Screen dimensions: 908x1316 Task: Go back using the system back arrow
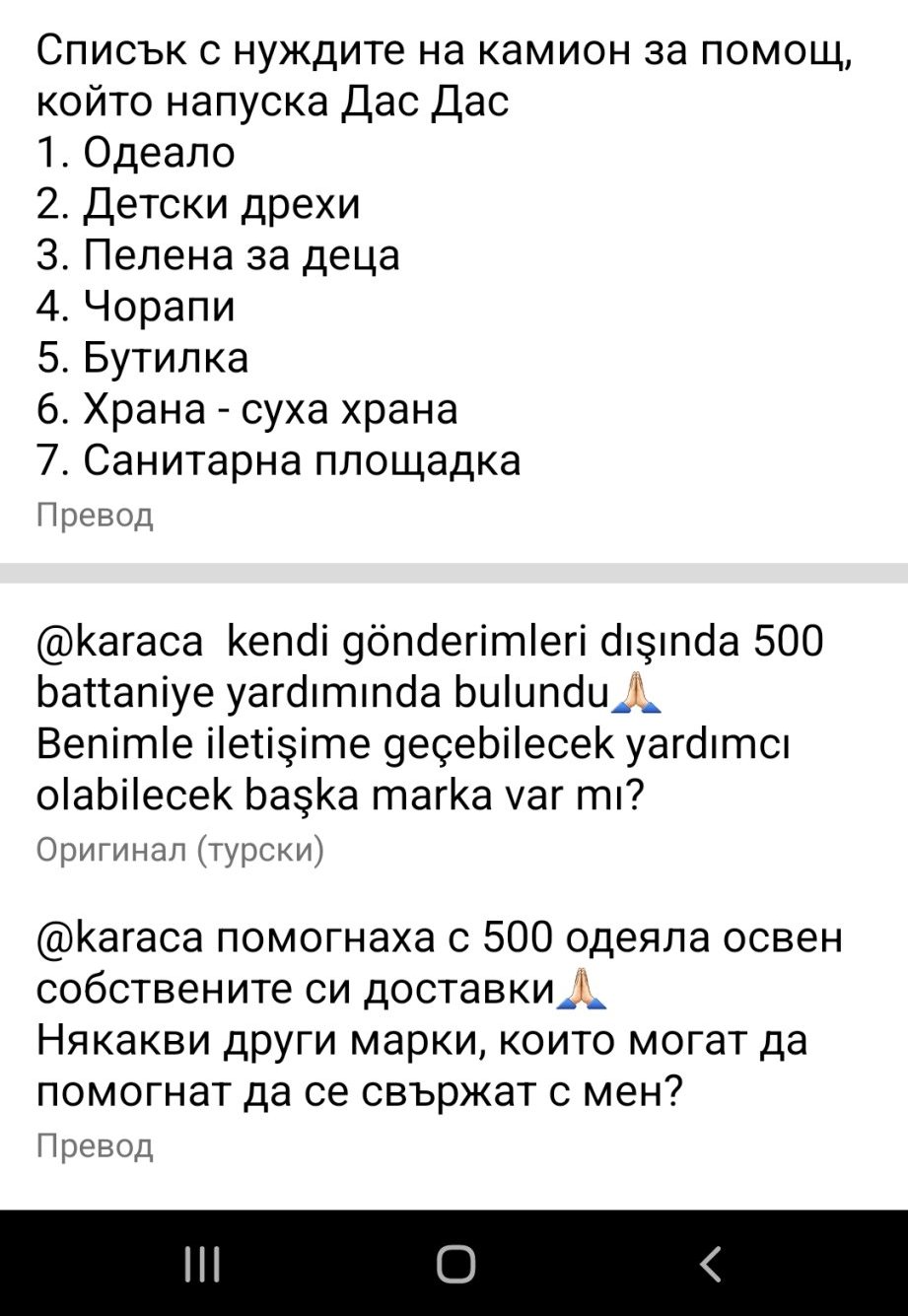click(x=710, y=1263)
